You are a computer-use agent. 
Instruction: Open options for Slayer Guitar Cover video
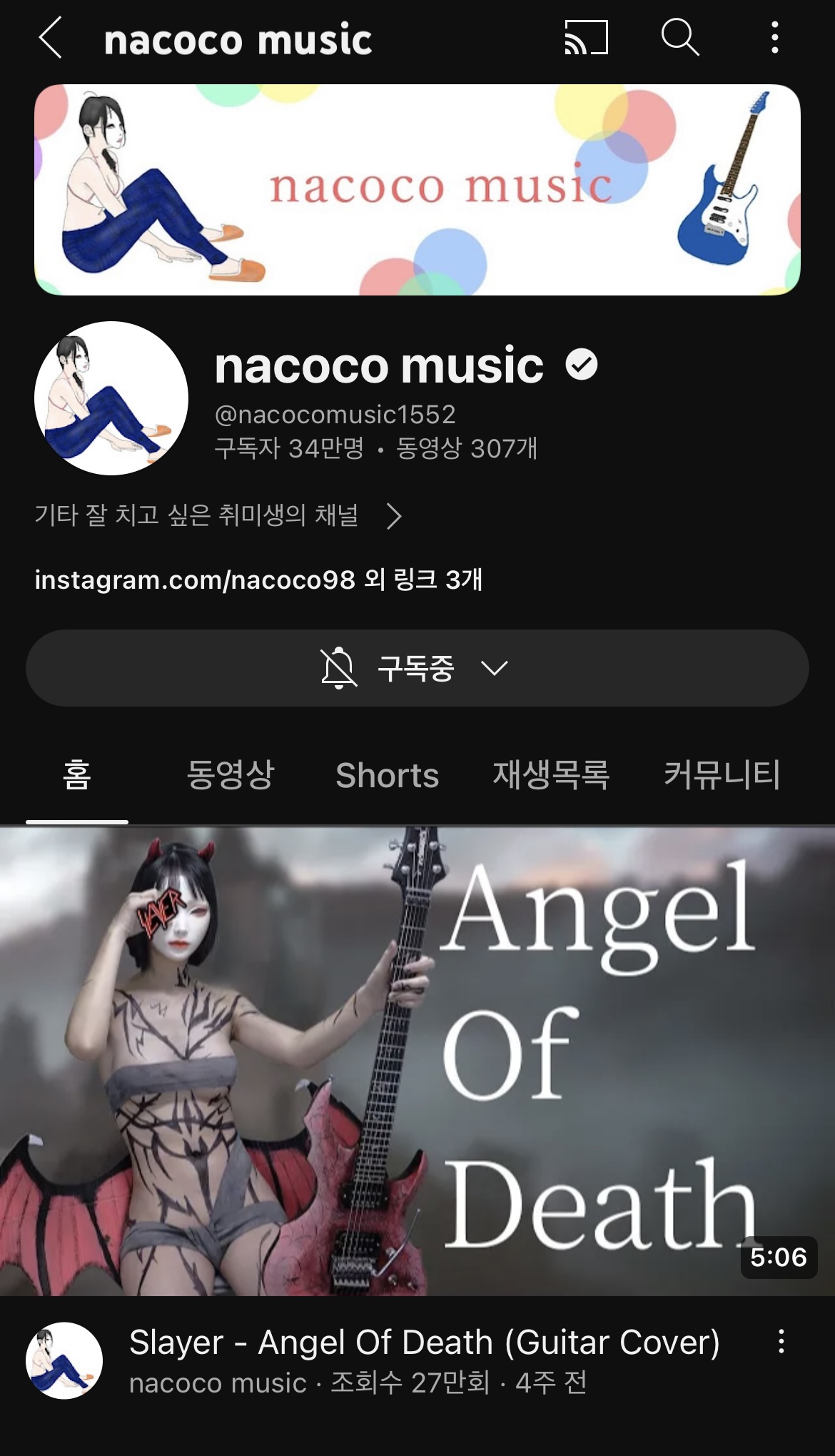[x=781, y=1342]
